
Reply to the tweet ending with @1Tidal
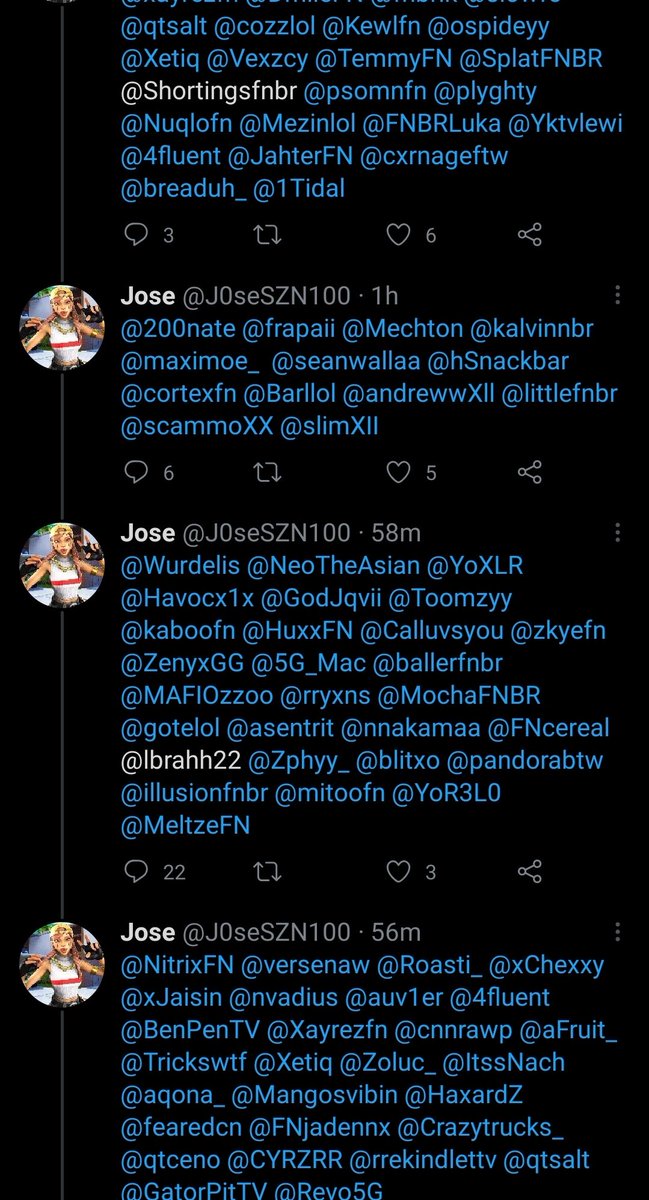pyautogui.click(x=136, y=235)
